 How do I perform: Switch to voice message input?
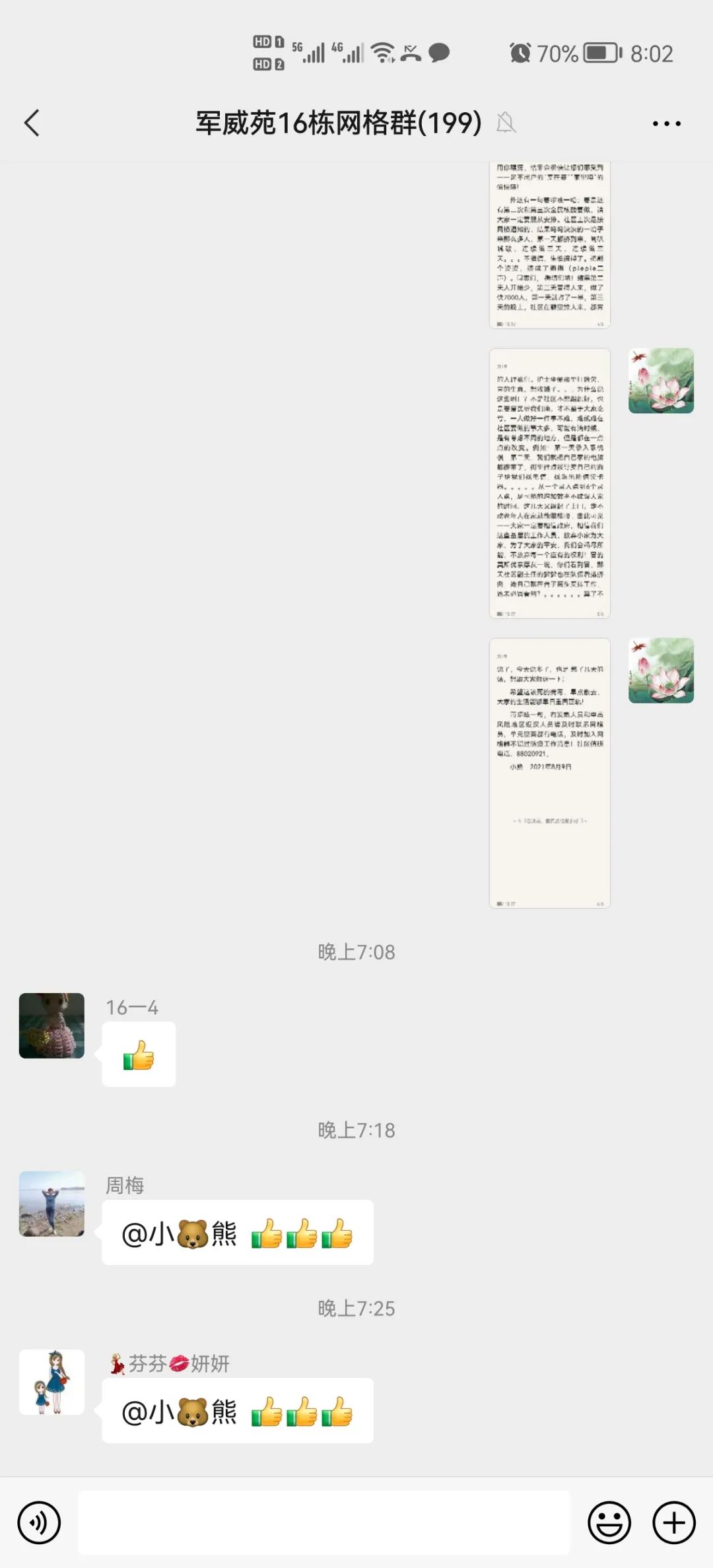click(39, 1523)
